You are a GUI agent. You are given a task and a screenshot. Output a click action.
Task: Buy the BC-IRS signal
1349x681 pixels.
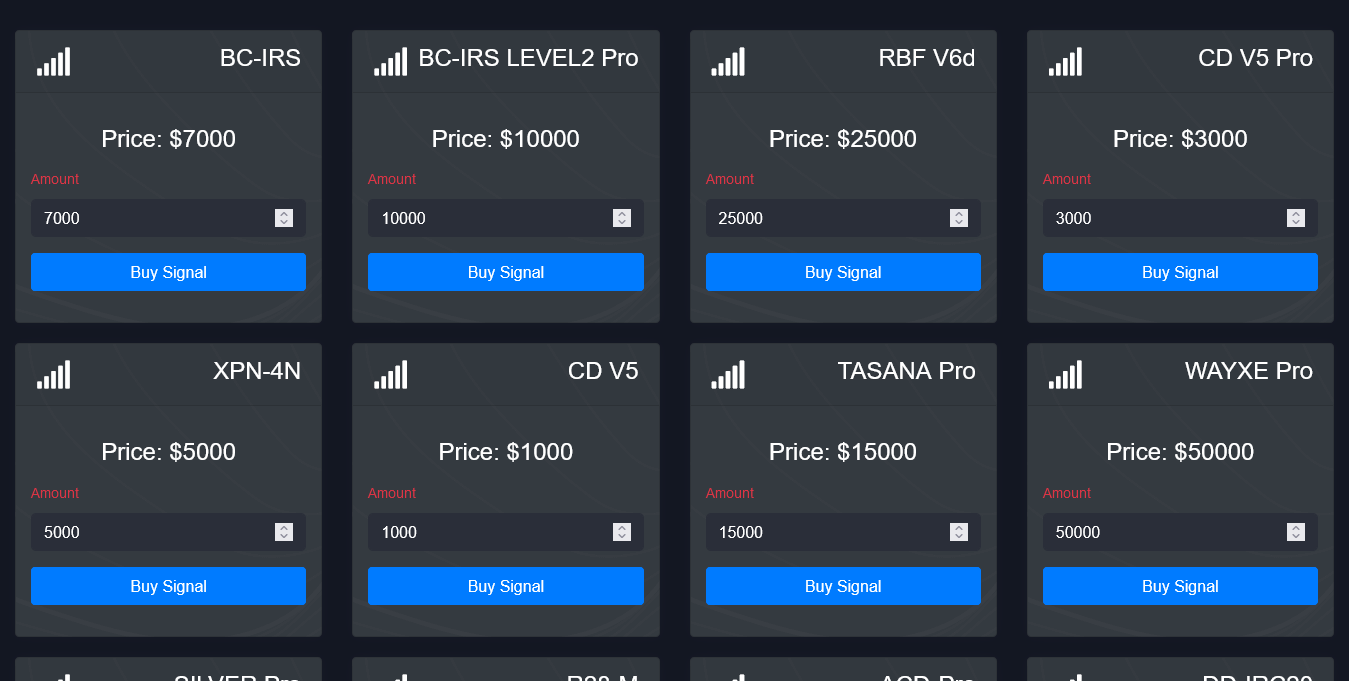point(168,272)
